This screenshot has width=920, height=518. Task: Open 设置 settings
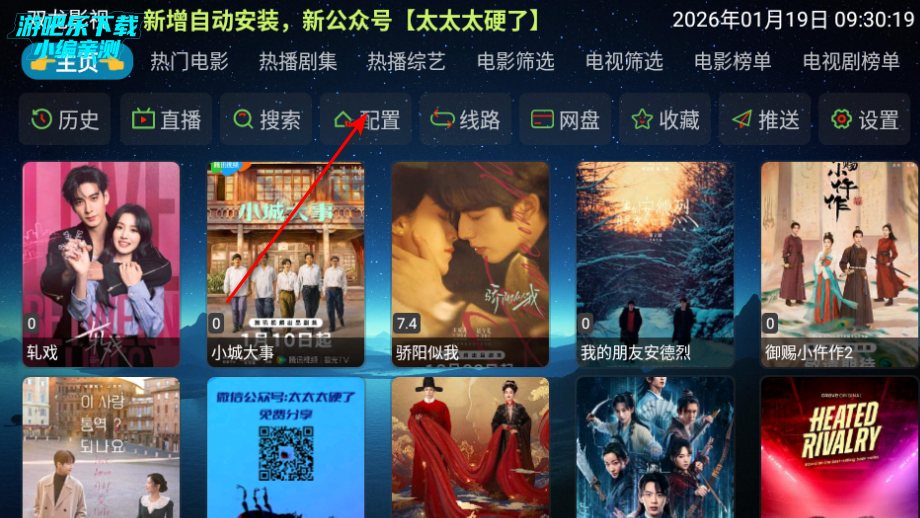pyautogui.click(x=865, y=120)
